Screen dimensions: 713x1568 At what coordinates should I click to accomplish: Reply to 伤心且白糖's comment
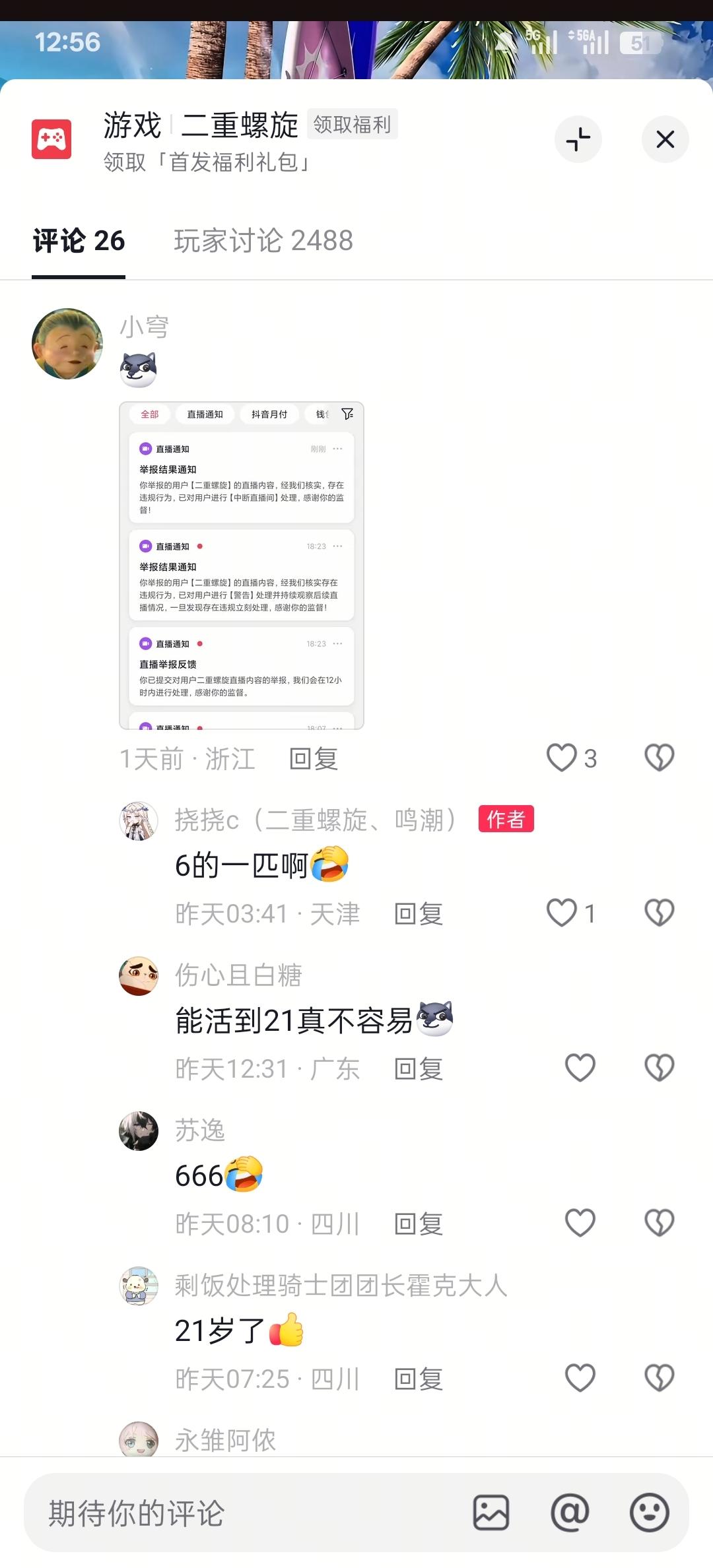418,1068
